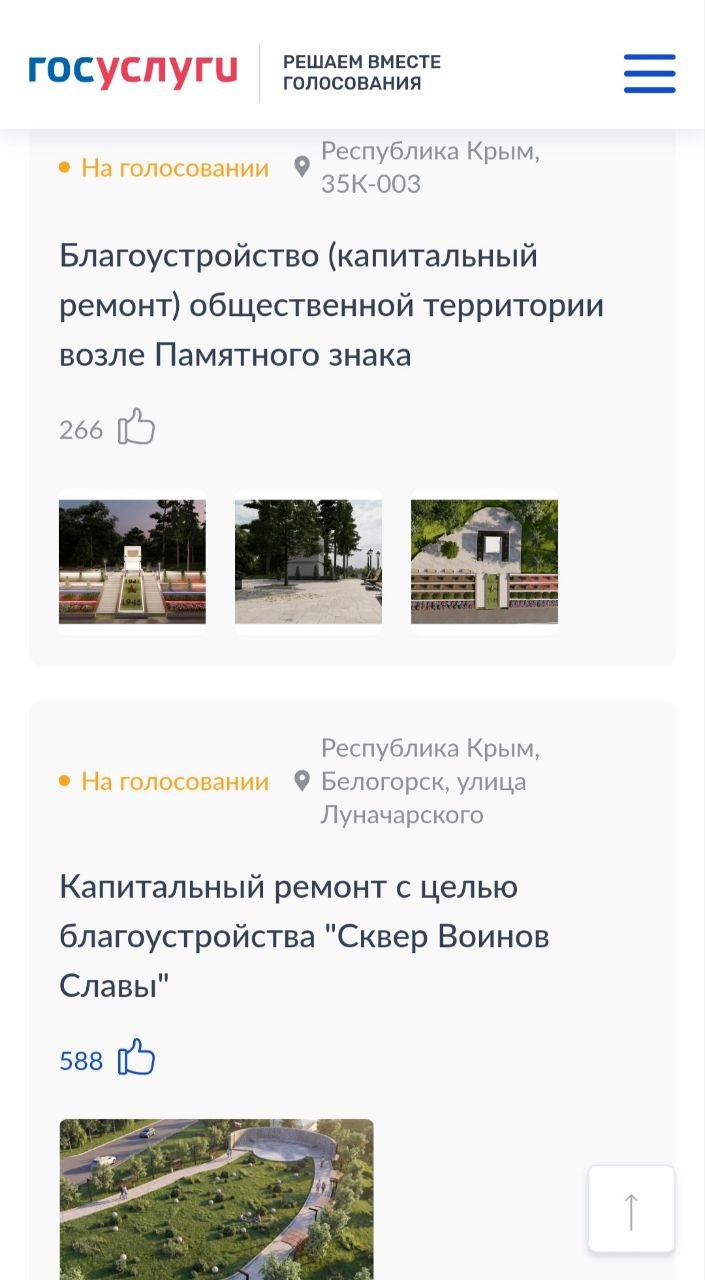View the Сквер Воинов Славы render image

click(216, 1198)
